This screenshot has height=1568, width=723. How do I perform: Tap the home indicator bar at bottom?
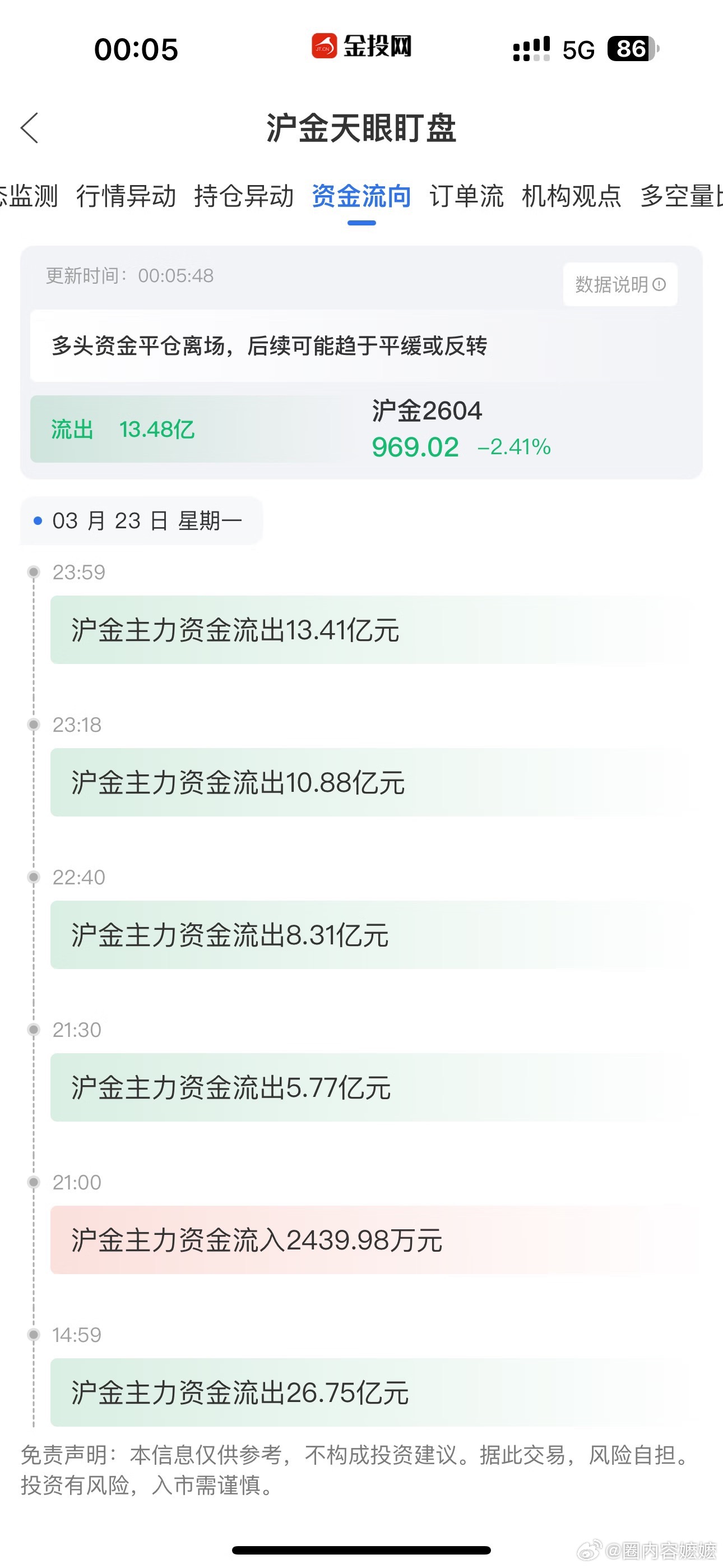[361, 1548]
